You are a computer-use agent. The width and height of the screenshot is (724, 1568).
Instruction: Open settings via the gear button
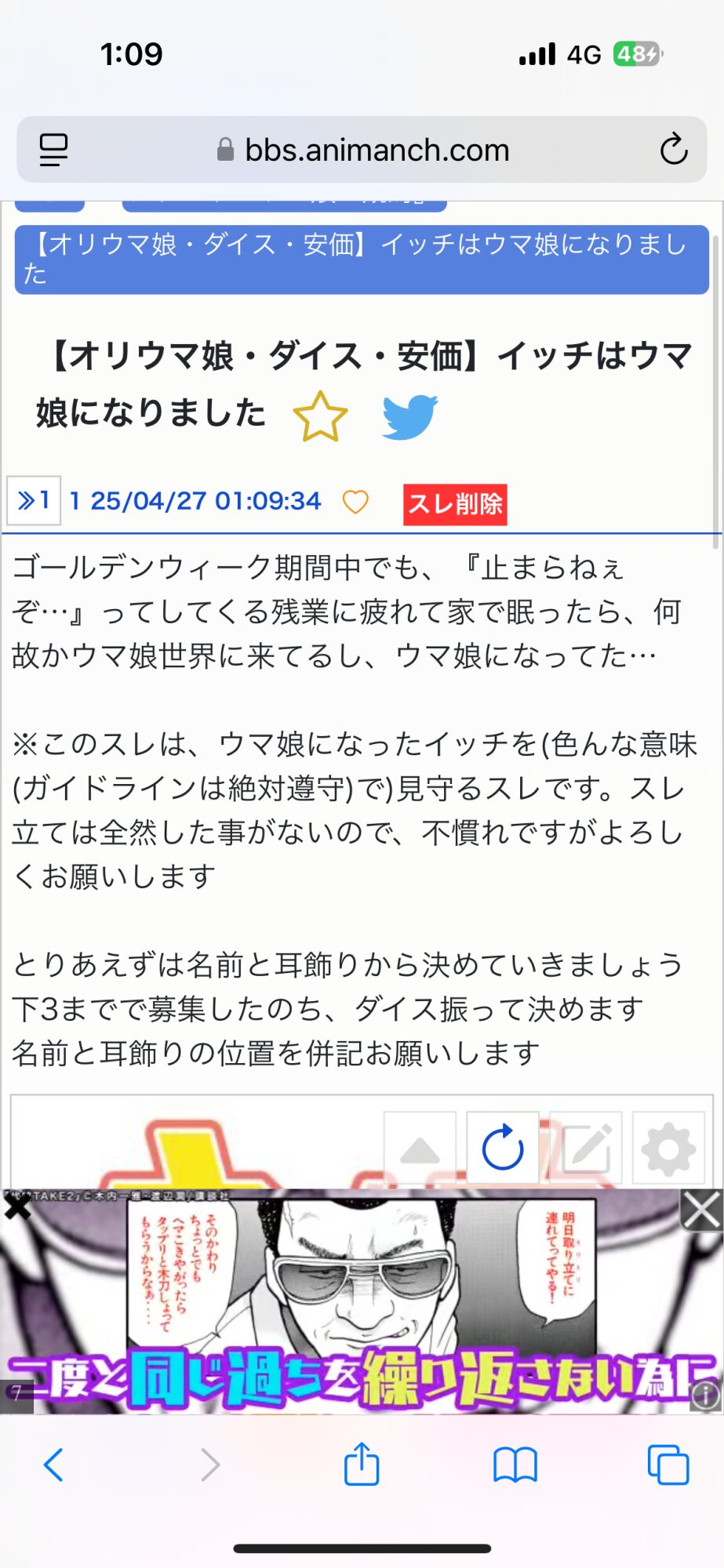[x=668, y=1149]
